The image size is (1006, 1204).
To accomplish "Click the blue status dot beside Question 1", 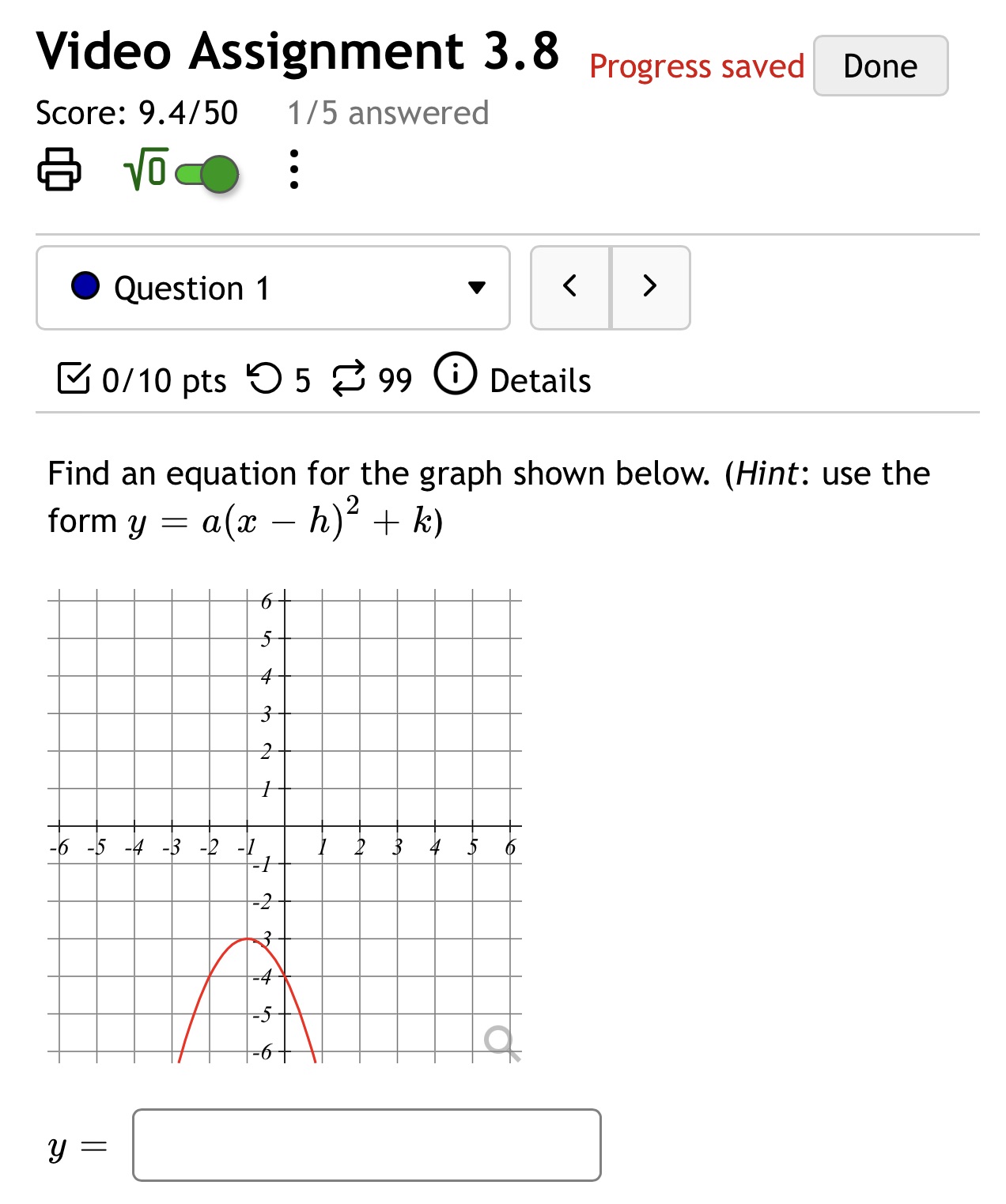I will tap(85, 287).
